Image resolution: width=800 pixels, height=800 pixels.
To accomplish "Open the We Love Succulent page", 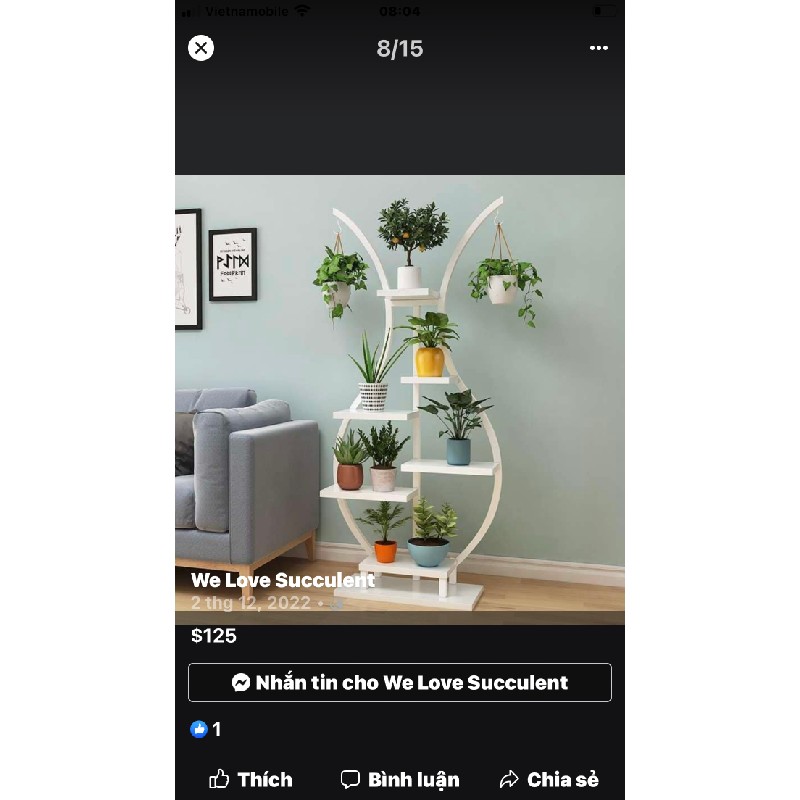I will [x=283, y=580].
